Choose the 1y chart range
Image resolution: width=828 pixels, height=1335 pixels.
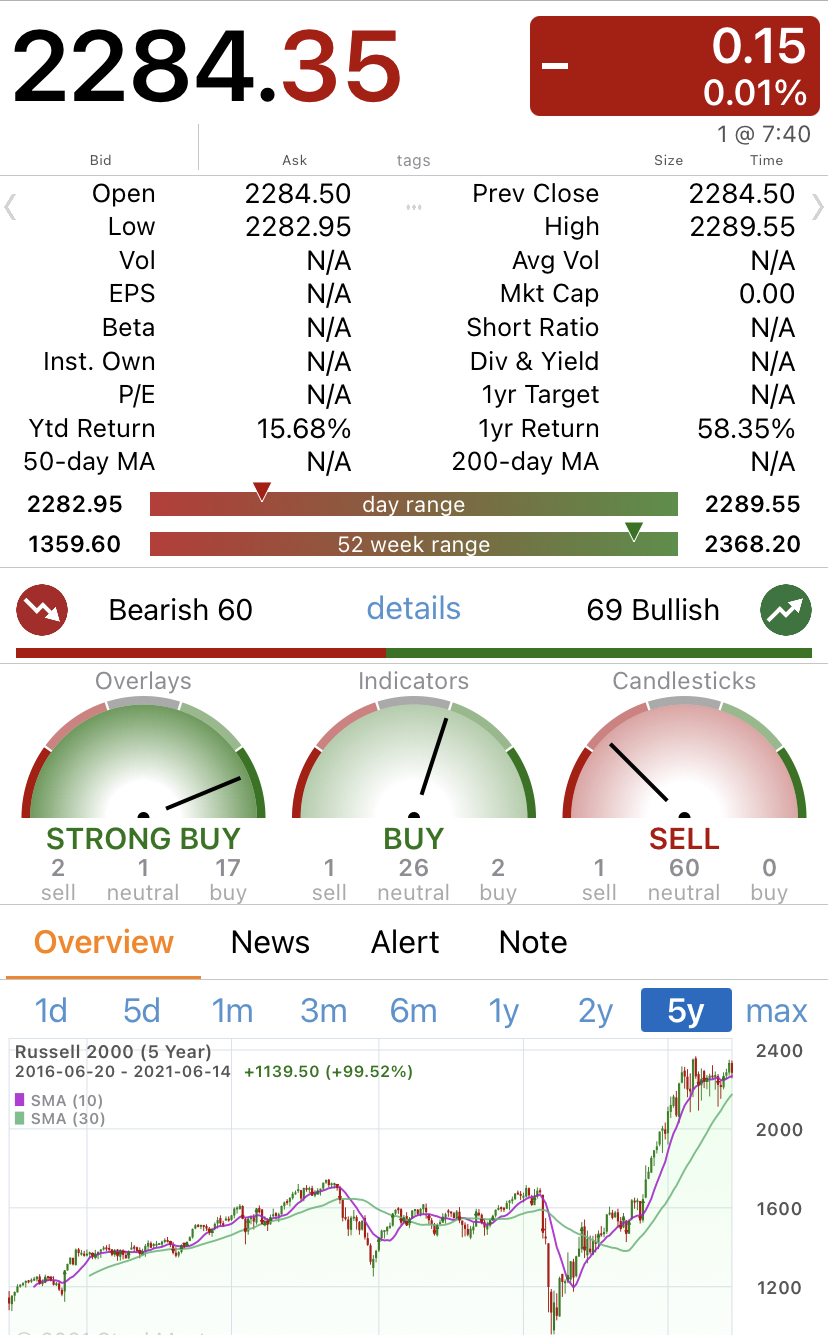(504, 1011)
